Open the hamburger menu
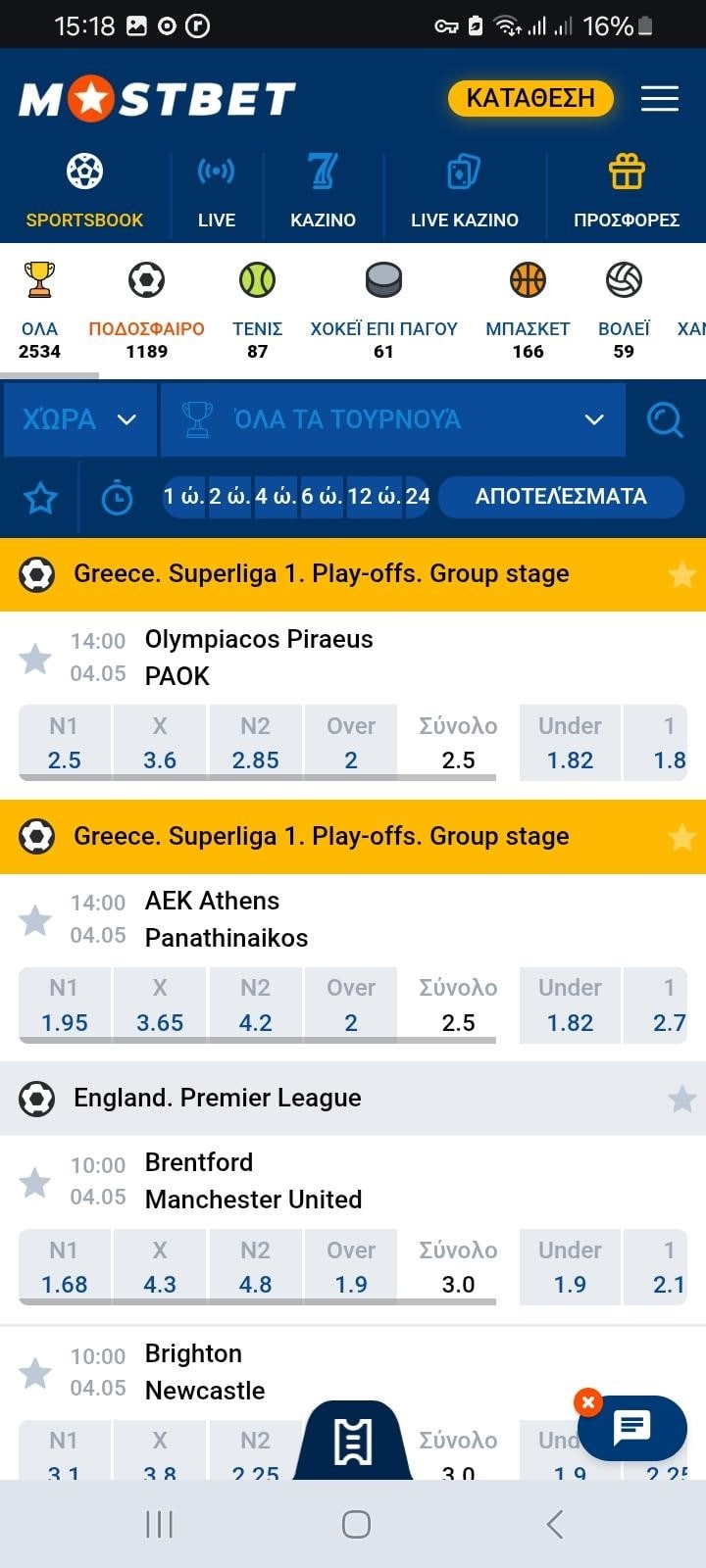 click(x=660, y=98)
